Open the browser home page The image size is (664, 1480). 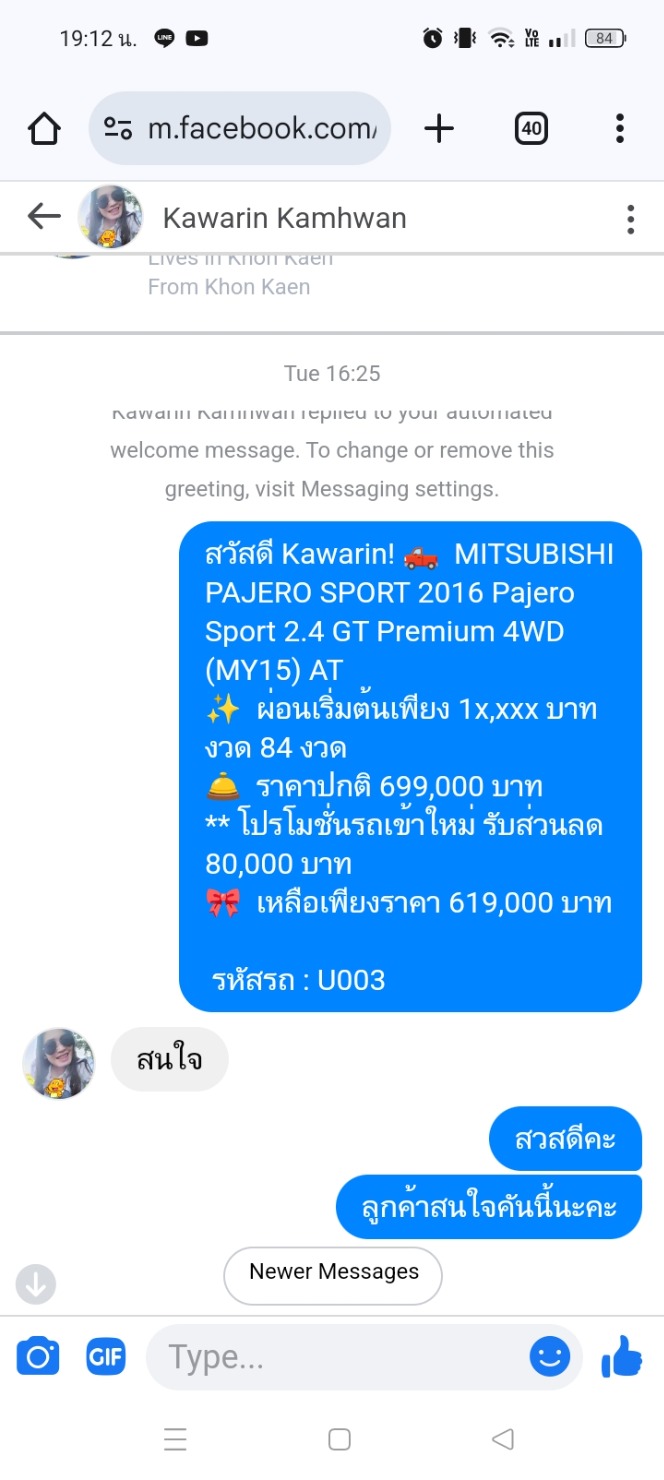pos(44,128)
